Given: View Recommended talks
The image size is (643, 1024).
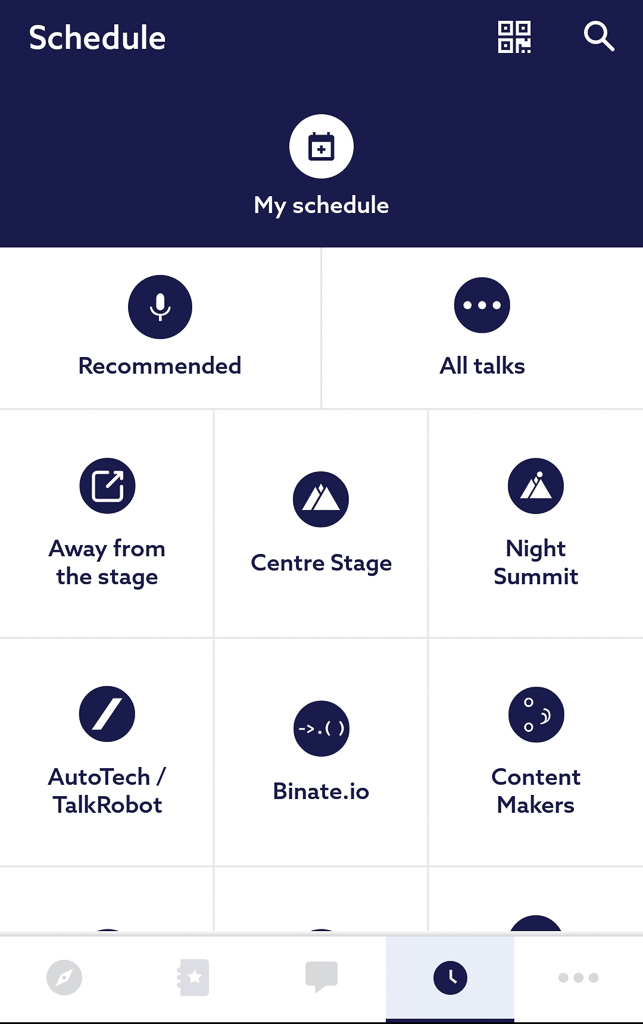Looking at the screenshot, I should pyautogui.click(x=160, y=327).
